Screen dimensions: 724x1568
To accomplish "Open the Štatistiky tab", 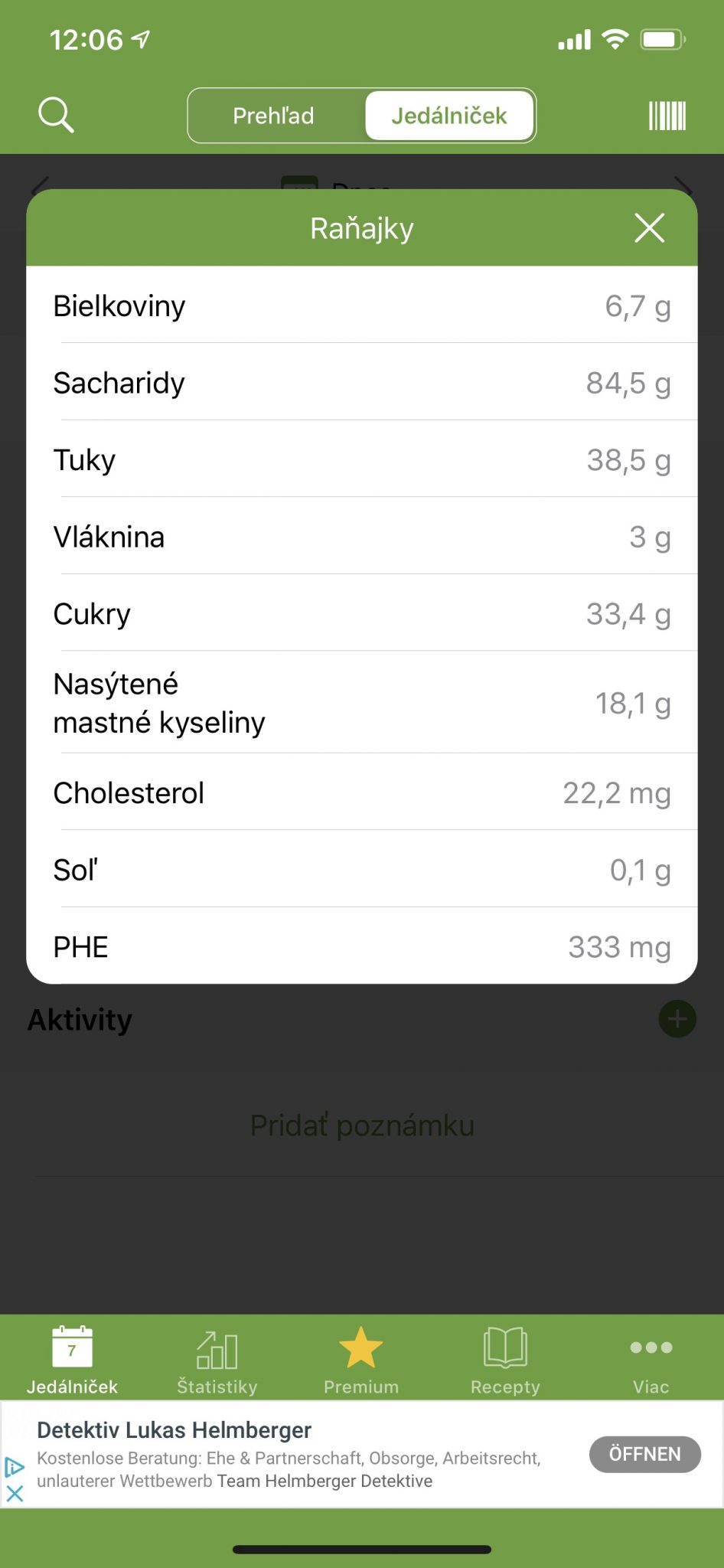I will [217, 1361].
